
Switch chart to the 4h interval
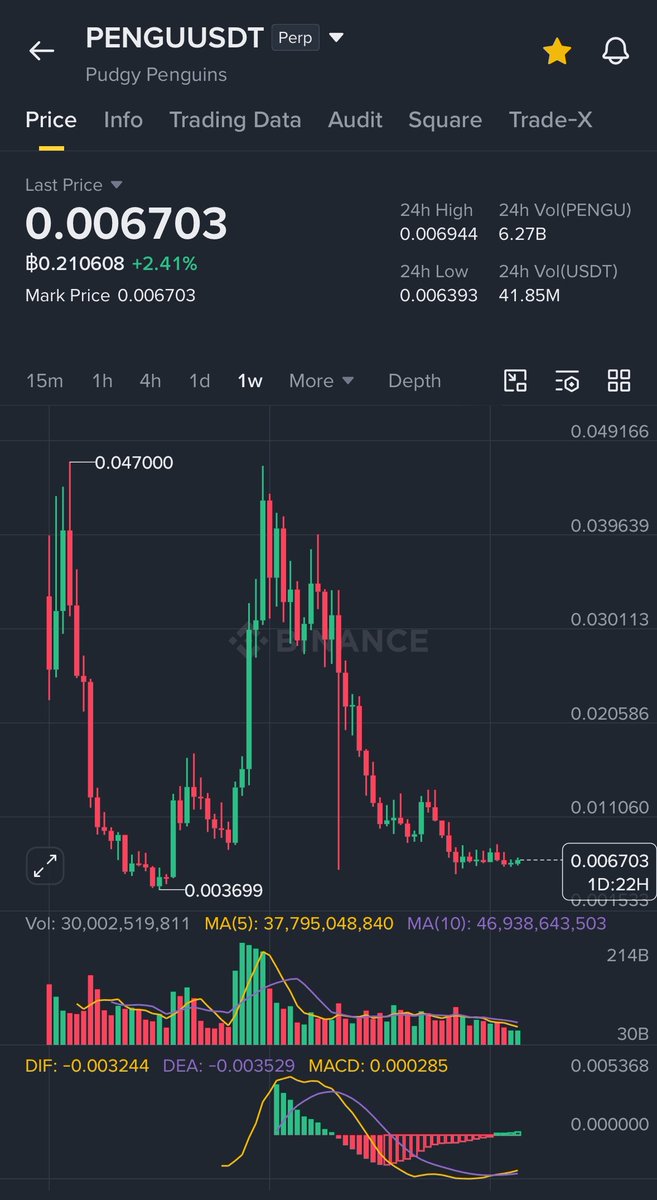pyautogui.click(x=150, y=381)
